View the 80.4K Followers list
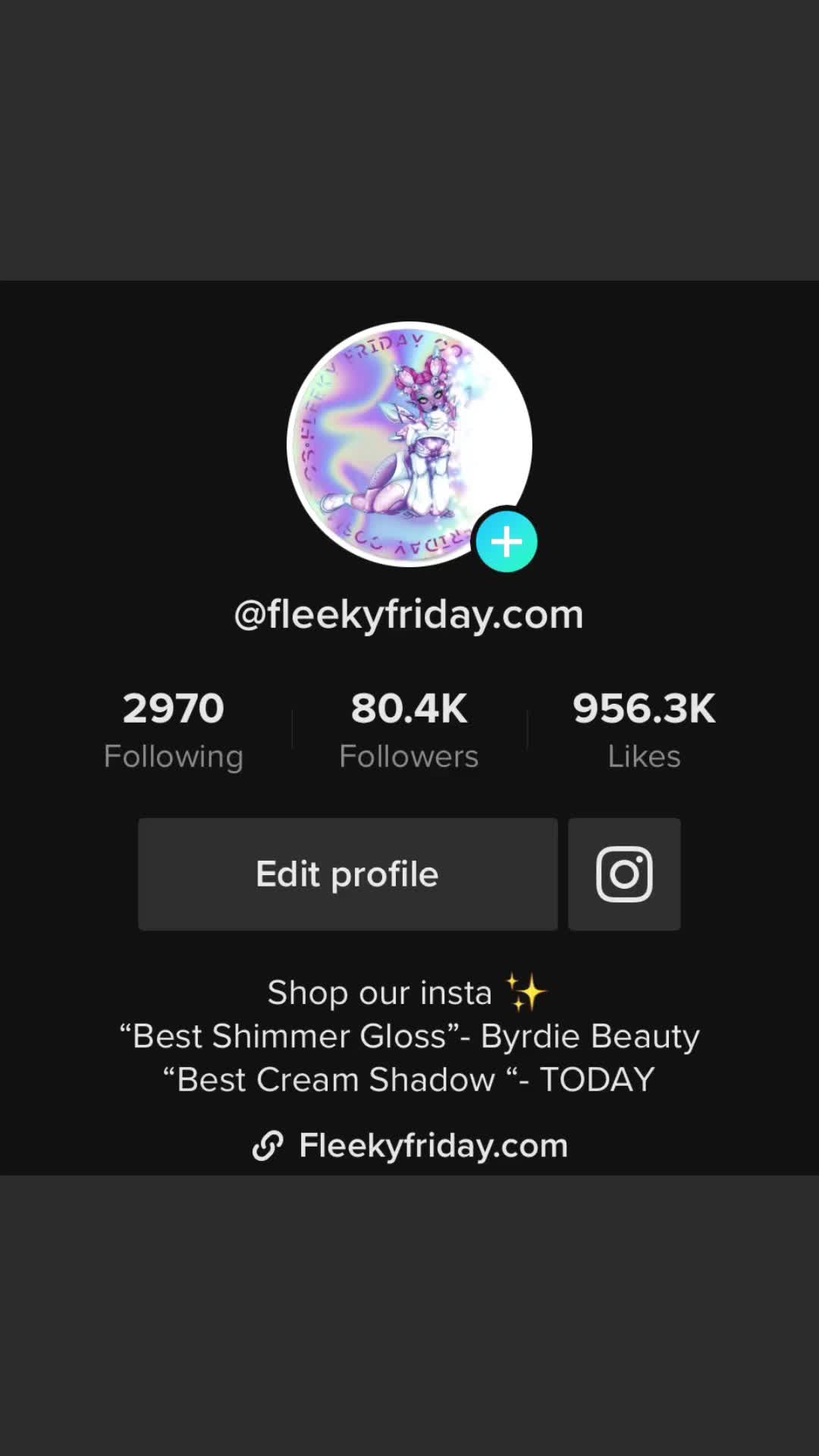Screen dimensions: 819x1456 pyautogui.click(x=409, y=730)
